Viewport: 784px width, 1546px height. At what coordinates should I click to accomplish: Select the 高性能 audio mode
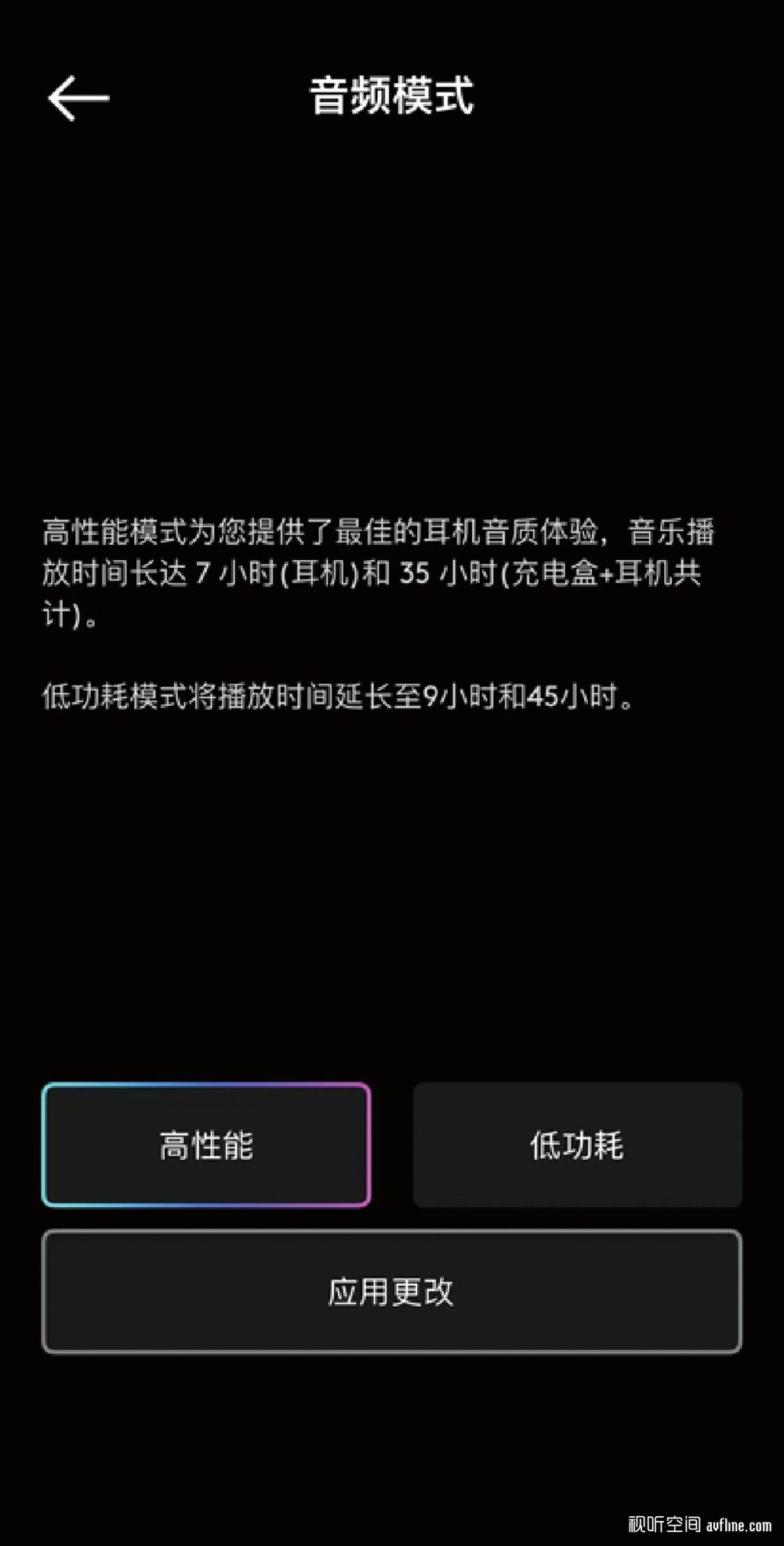[x=206, y=1144]
